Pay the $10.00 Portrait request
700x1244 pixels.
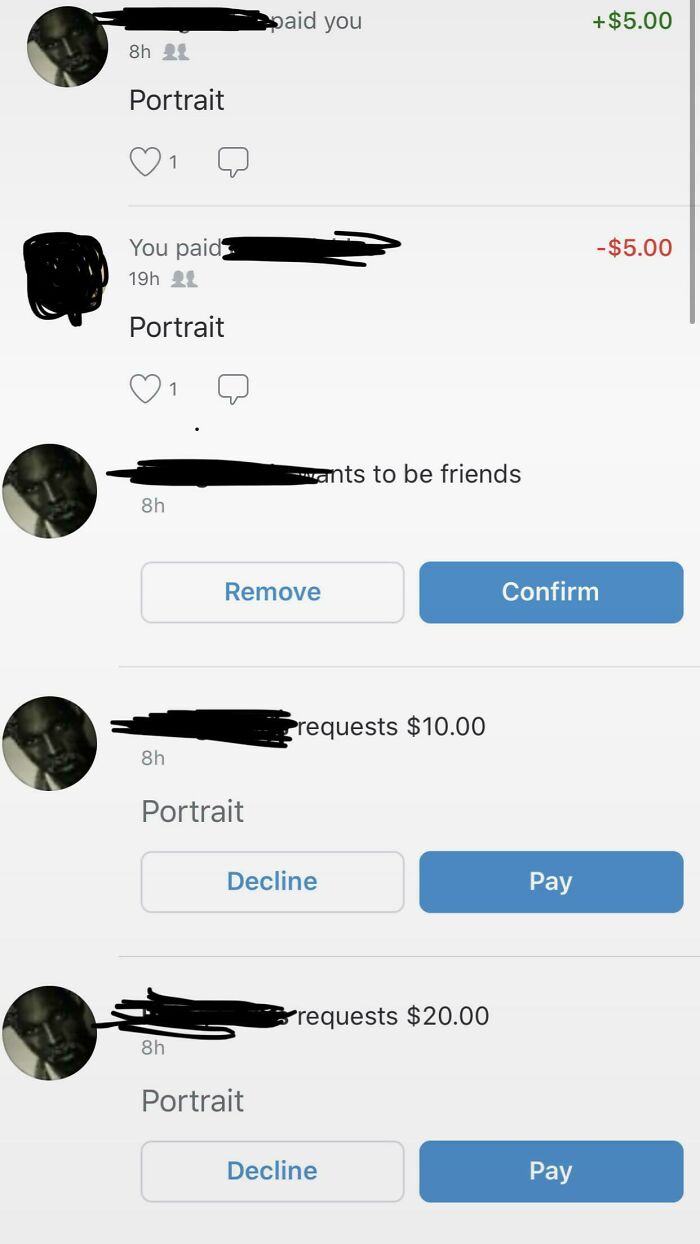551,882
